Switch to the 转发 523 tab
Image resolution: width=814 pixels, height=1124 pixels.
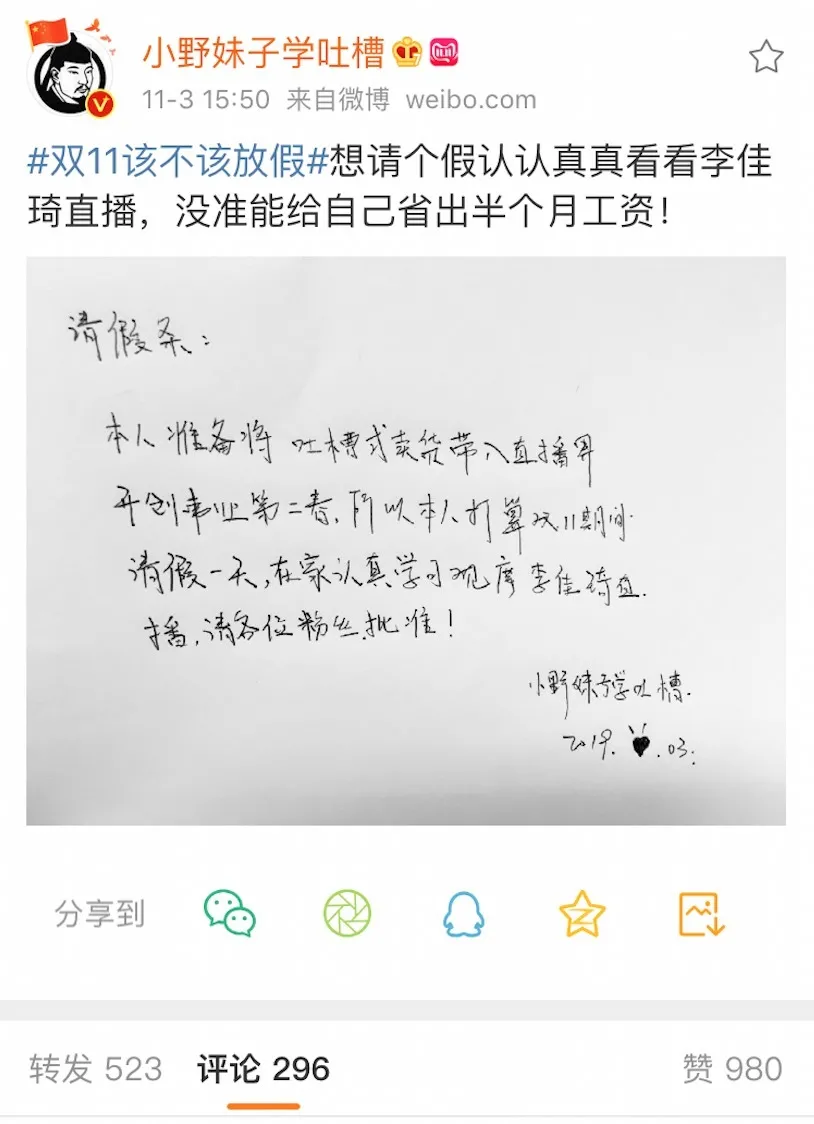coord(95,1069)
